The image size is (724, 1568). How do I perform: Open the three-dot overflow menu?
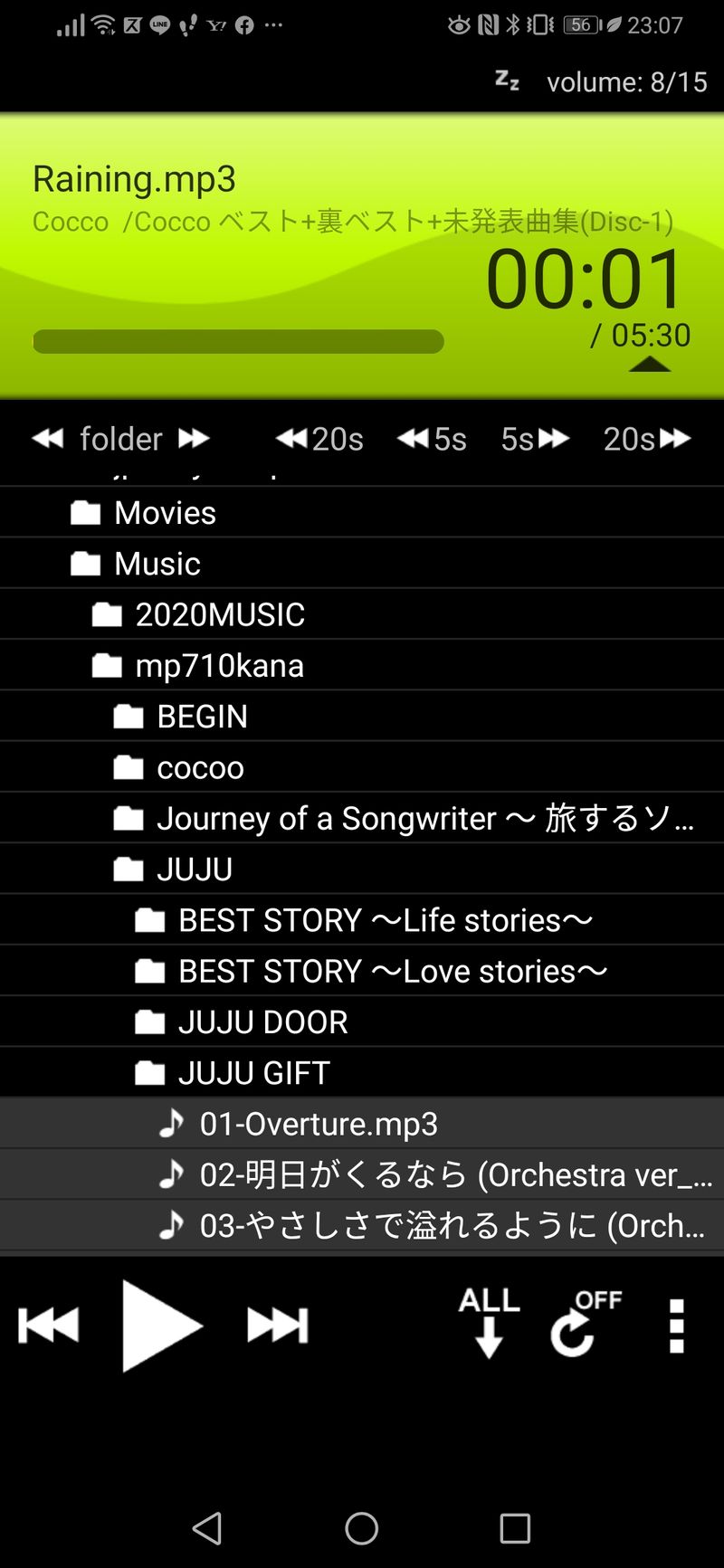coord(676,1326)
